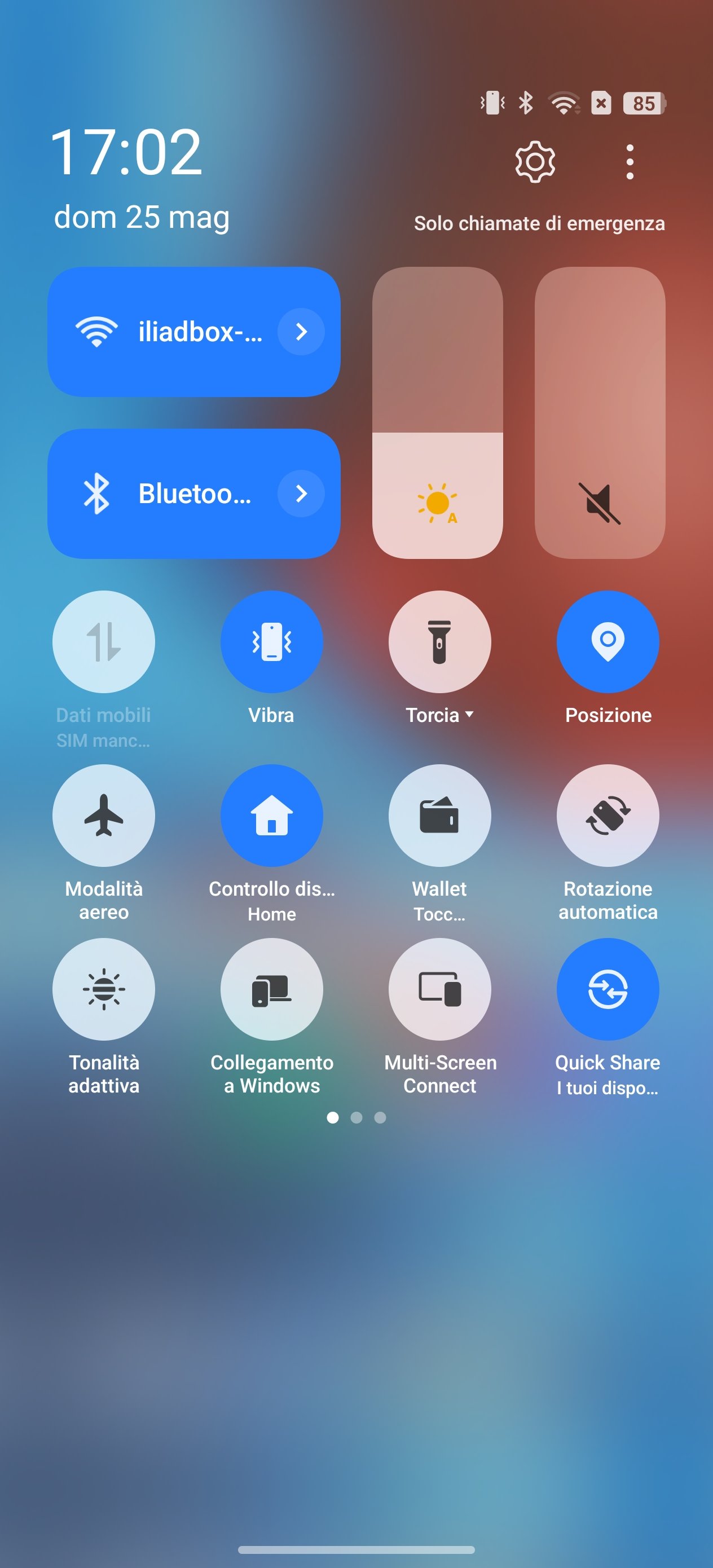Image resolution: width=713 pixels, height=1568 pixels.
Task: Toggle the Vibra sound mode tile
Action: pos(271,641)
